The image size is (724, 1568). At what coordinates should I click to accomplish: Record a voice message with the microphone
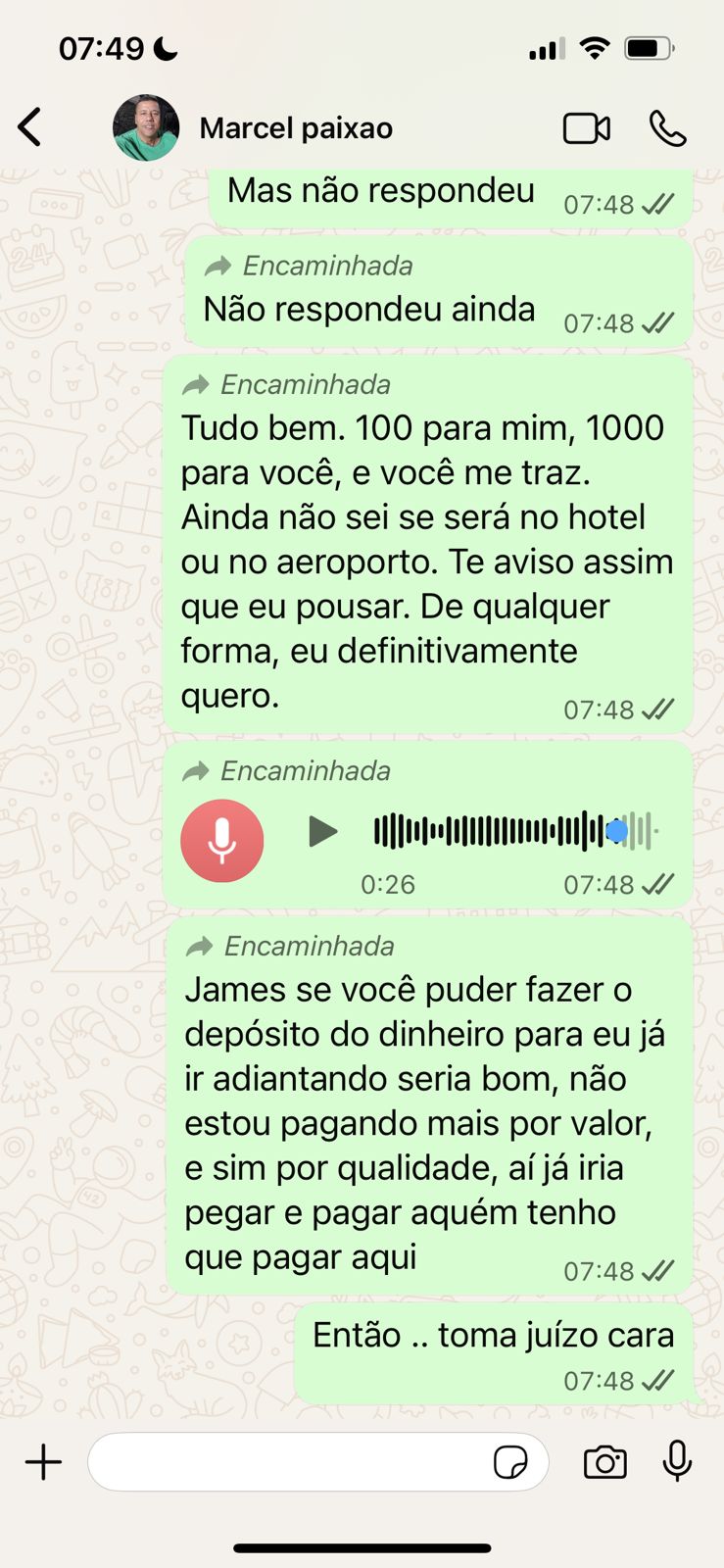677,1461
